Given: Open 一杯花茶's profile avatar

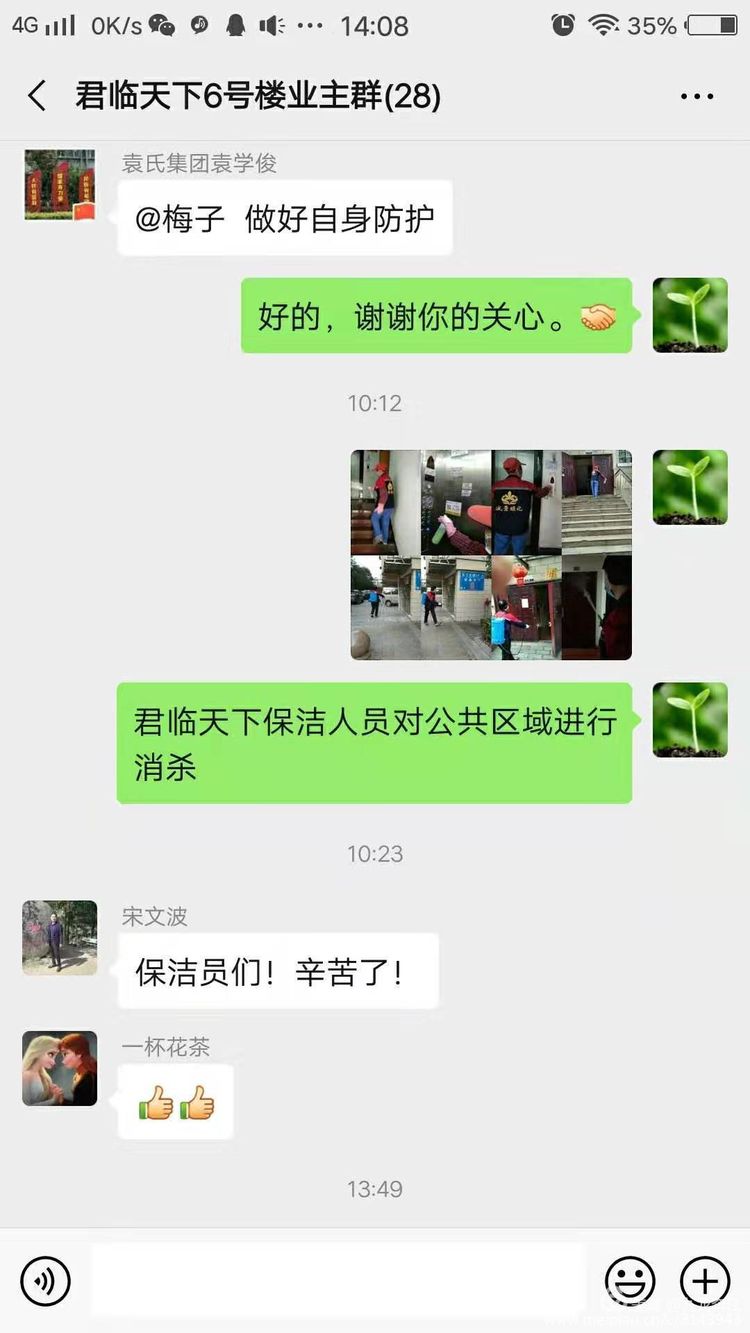Looking at the screenshot, I should tap(60, 1068).
